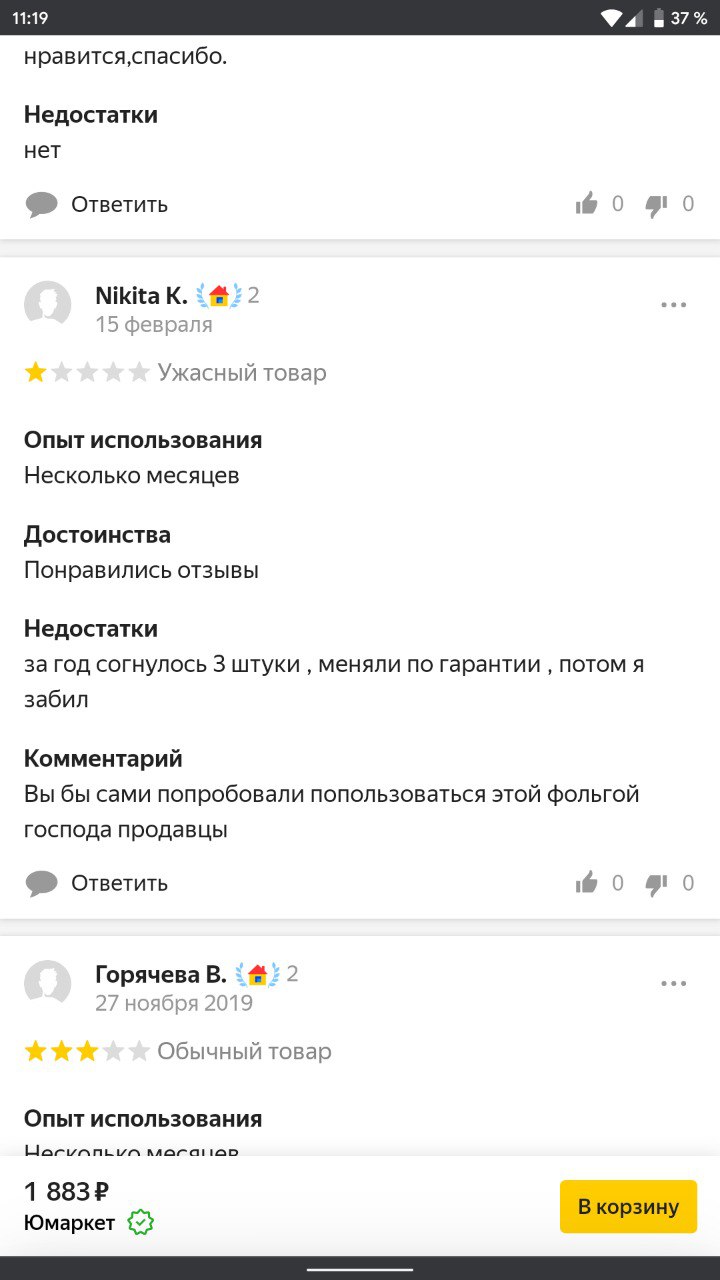Thumbs down the review with Недостатки нет

657,204
